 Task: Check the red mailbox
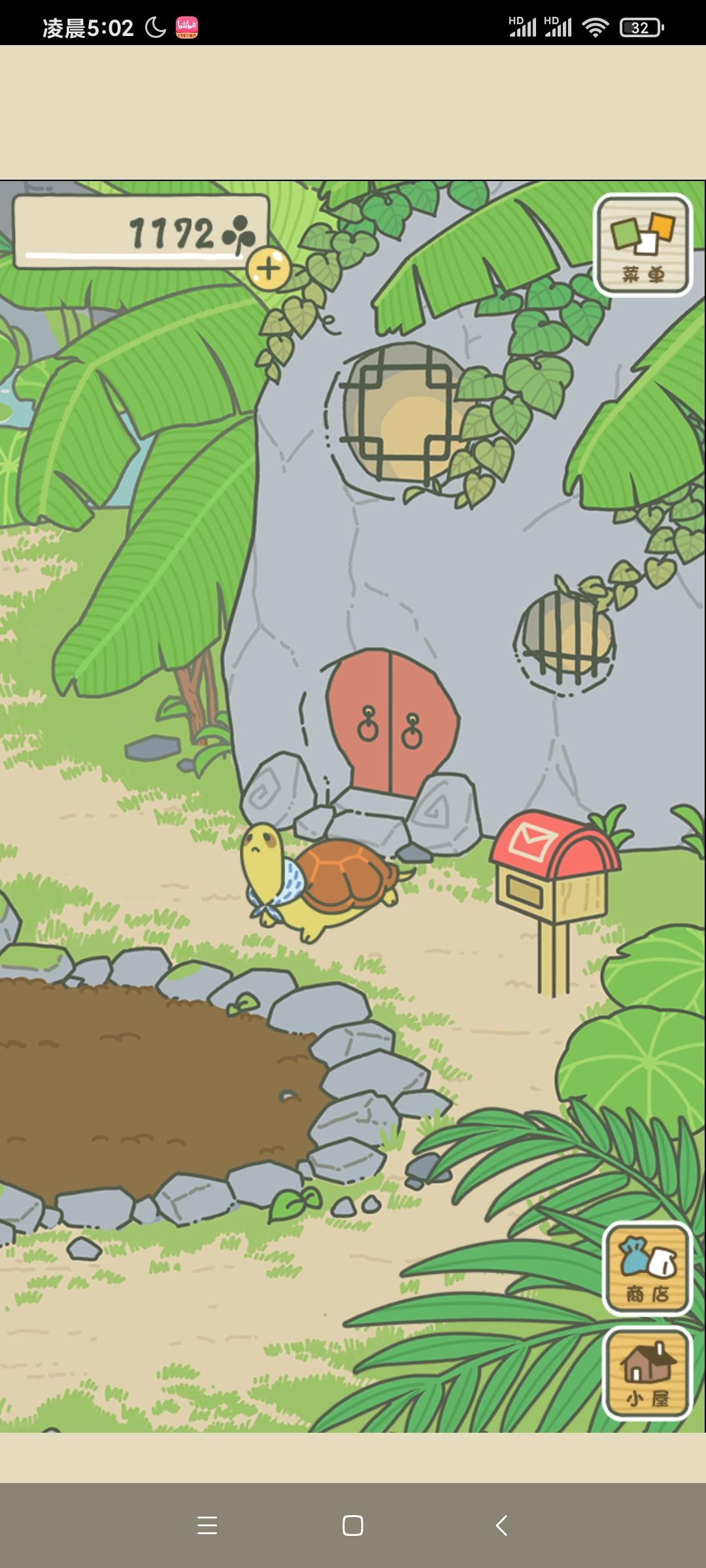point(556,898)
